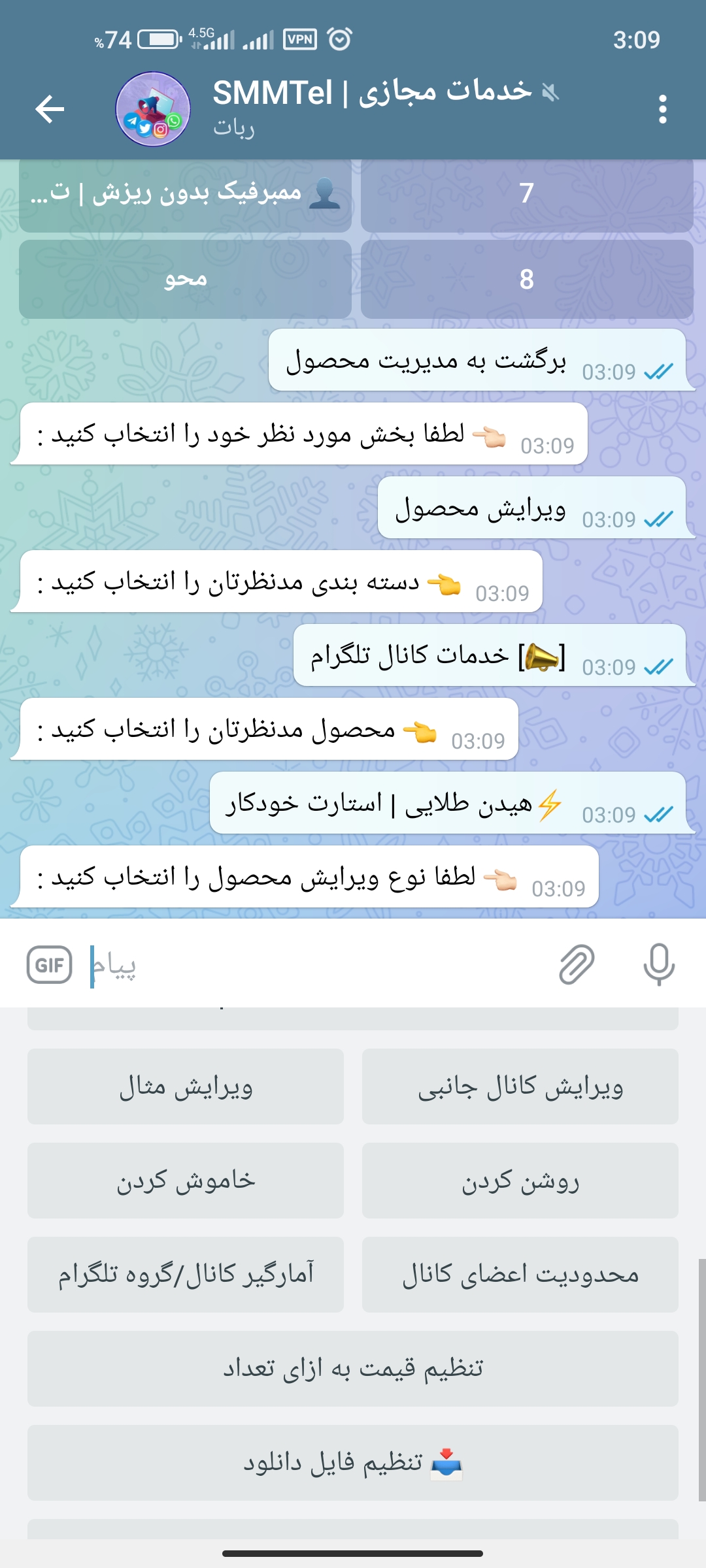The image size is (706, 1568).
Task: Attach a file with the paperclip
Action: click(x=577, y=964)
